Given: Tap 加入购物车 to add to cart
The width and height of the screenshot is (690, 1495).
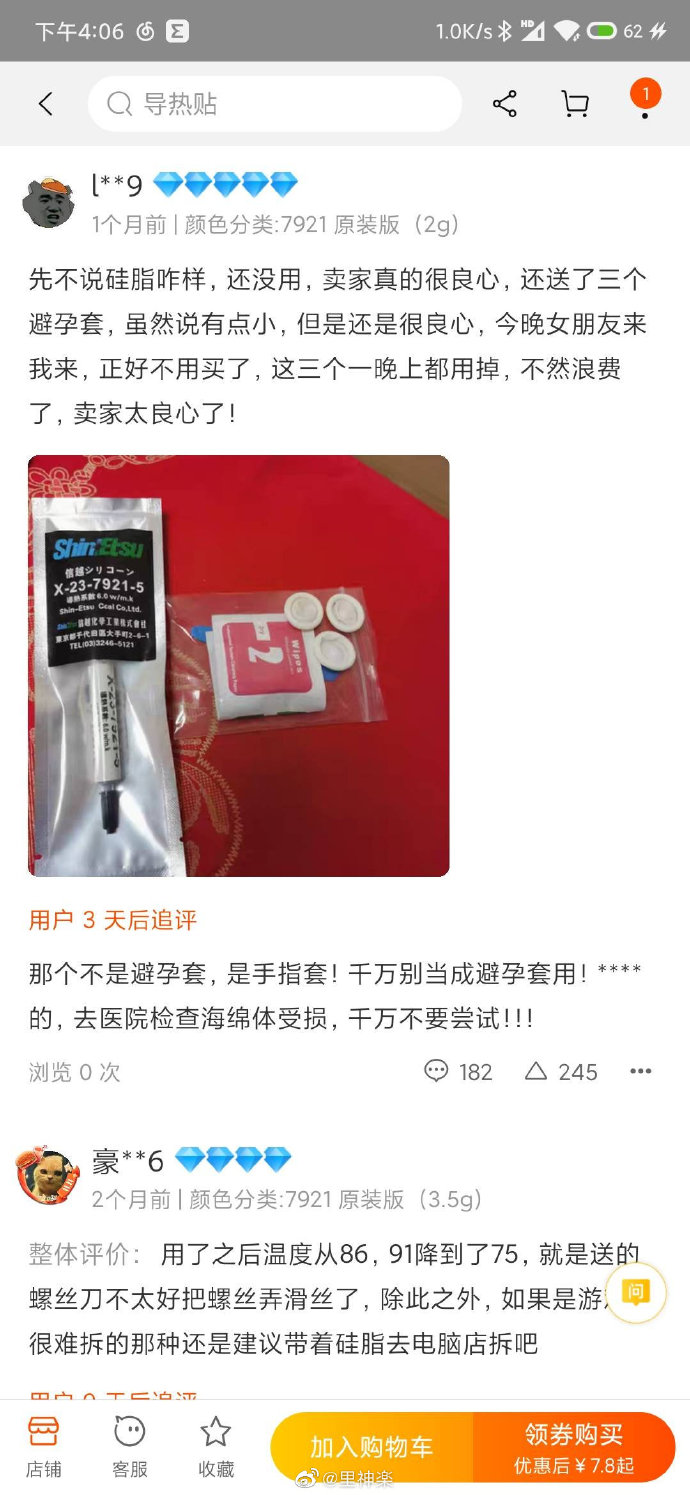Looking at the screenshot, I should click(371, 1447).
